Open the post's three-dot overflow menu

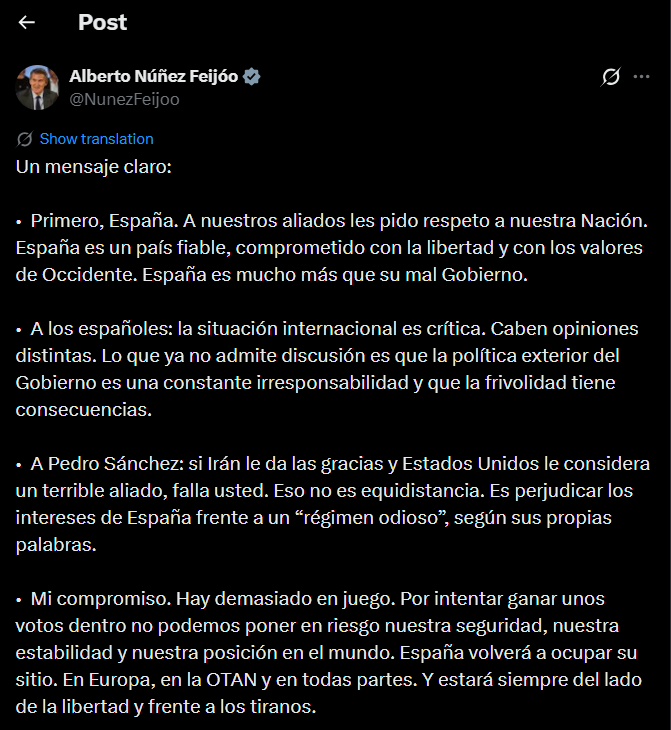(641, 77)
